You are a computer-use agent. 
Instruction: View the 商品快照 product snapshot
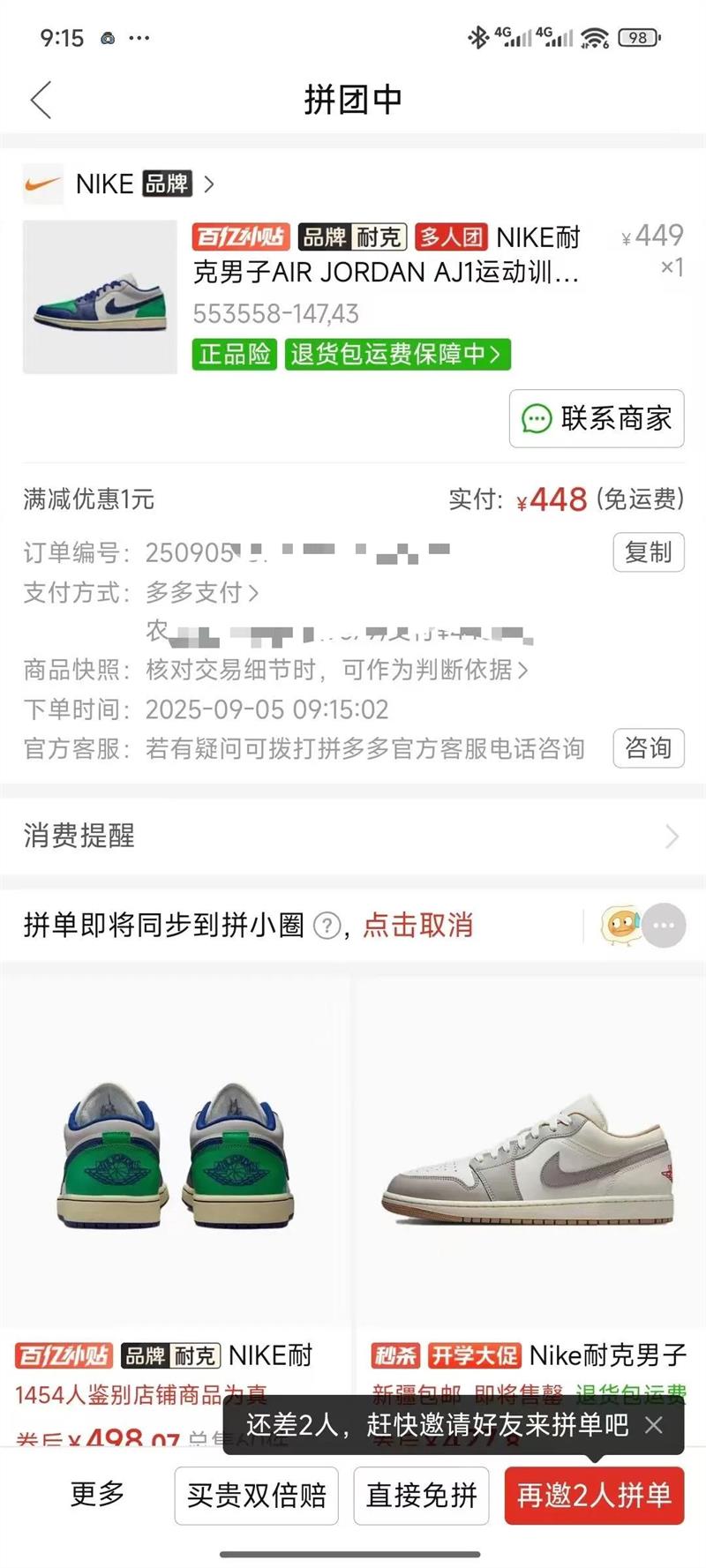337,671
